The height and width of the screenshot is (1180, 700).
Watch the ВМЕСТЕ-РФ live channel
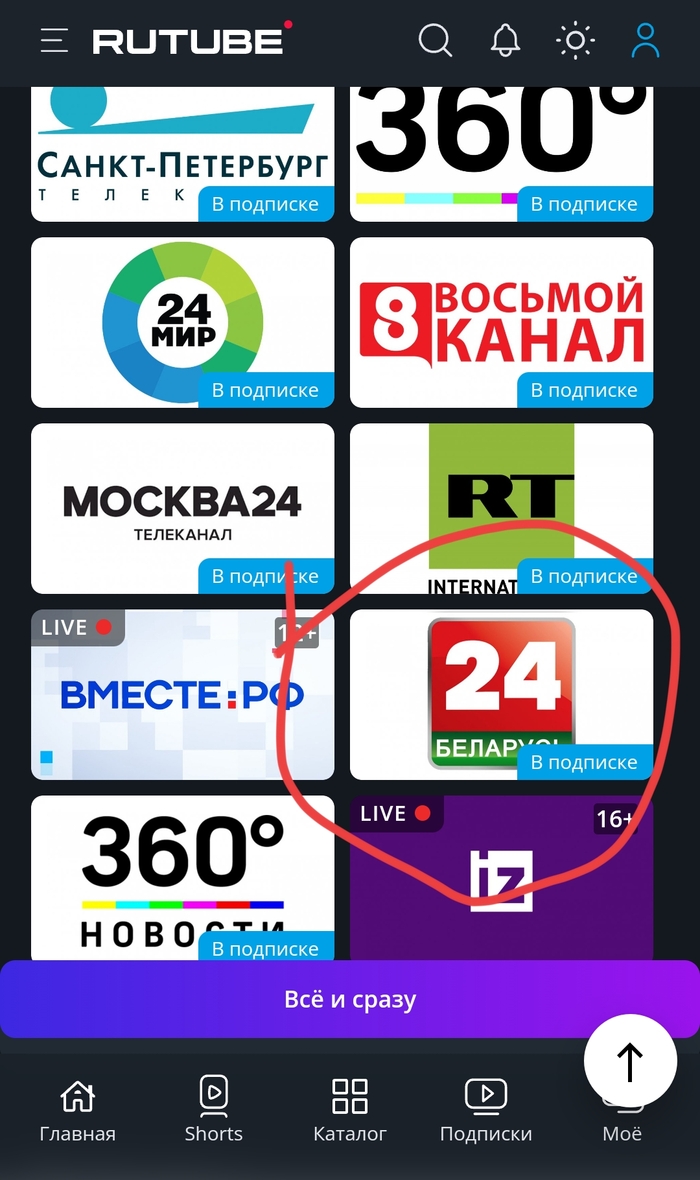[x=182, y=695]
